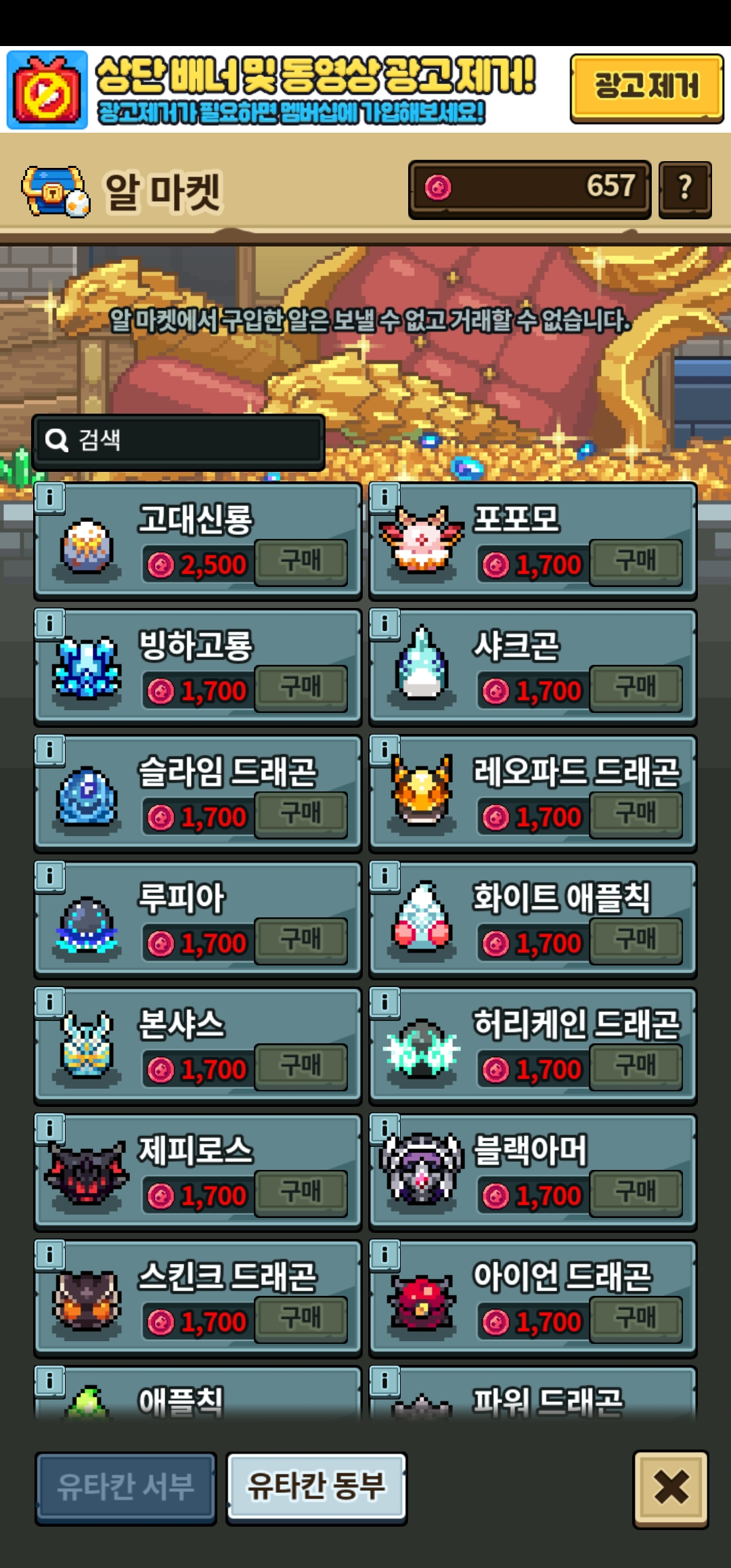
Task: Tap 구매 for 블랙아머
Action: point(635,1193)
